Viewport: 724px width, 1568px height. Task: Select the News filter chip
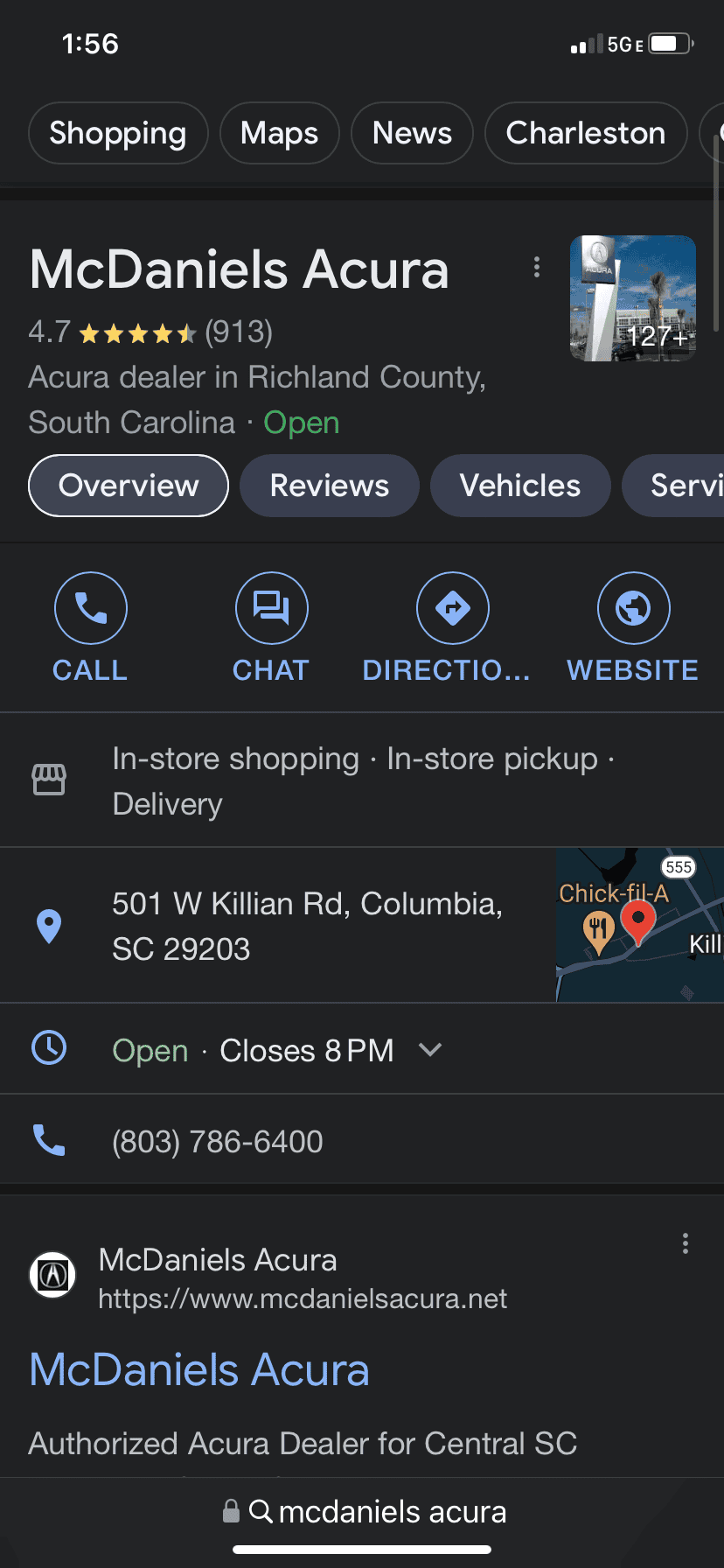coord(412,133)
